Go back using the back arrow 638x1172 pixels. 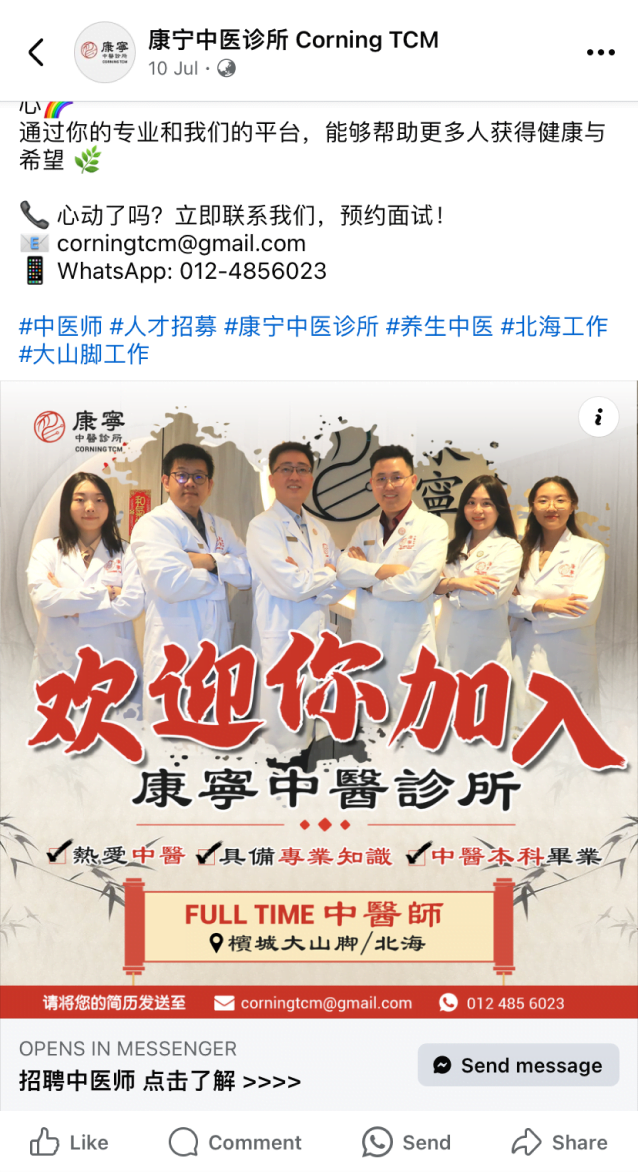pos(36,52)
